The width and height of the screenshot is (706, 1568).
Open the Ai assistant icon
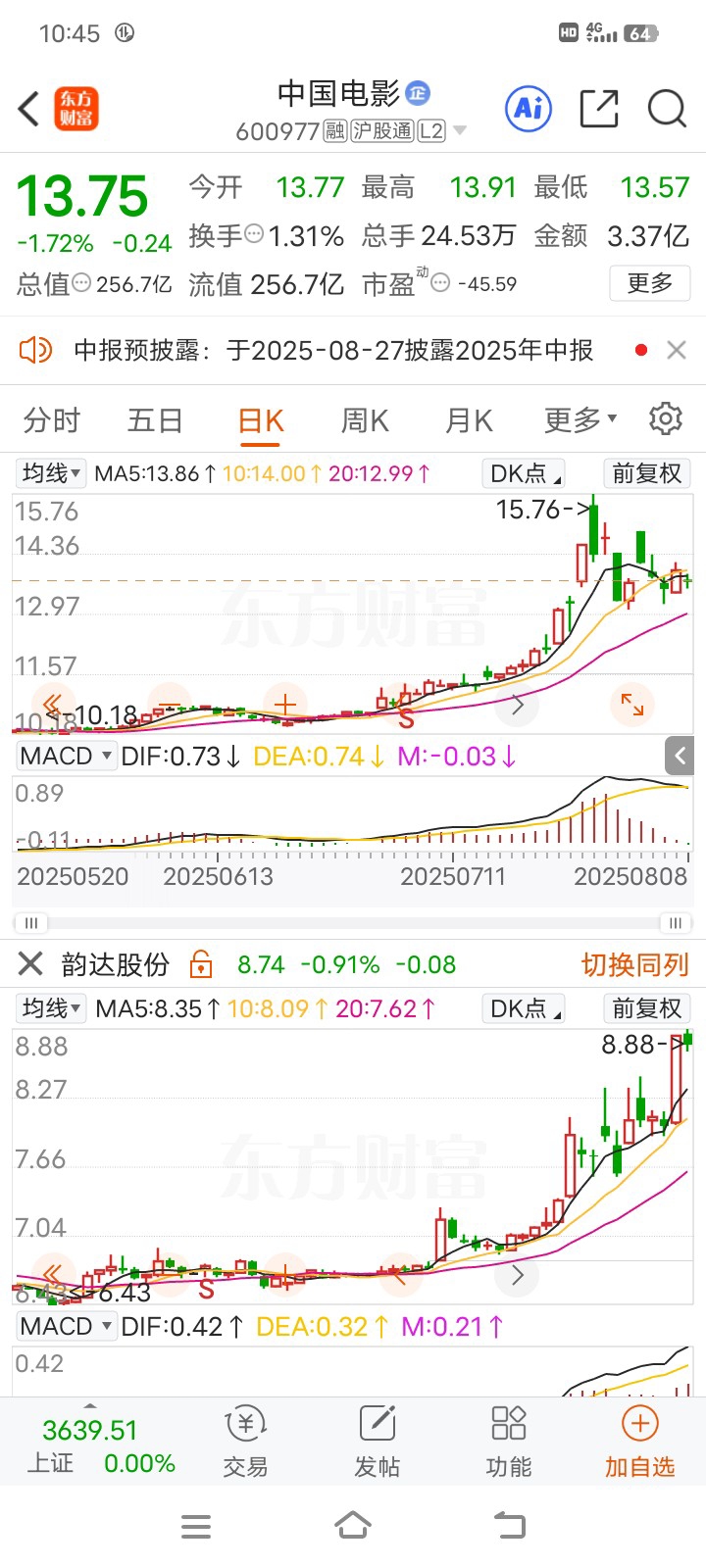(x=529, y=108)
